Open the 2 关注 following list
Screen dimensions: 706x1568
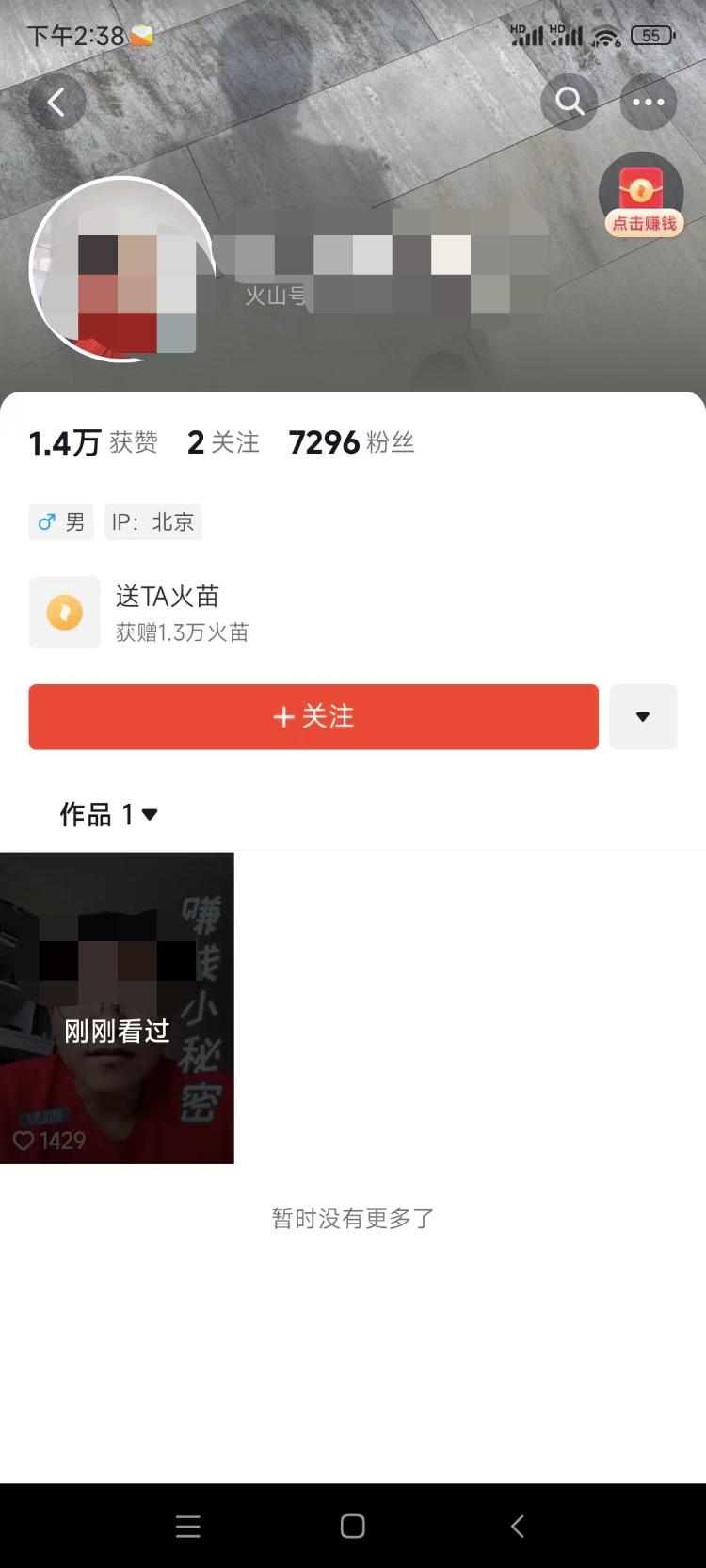[223, 442]
